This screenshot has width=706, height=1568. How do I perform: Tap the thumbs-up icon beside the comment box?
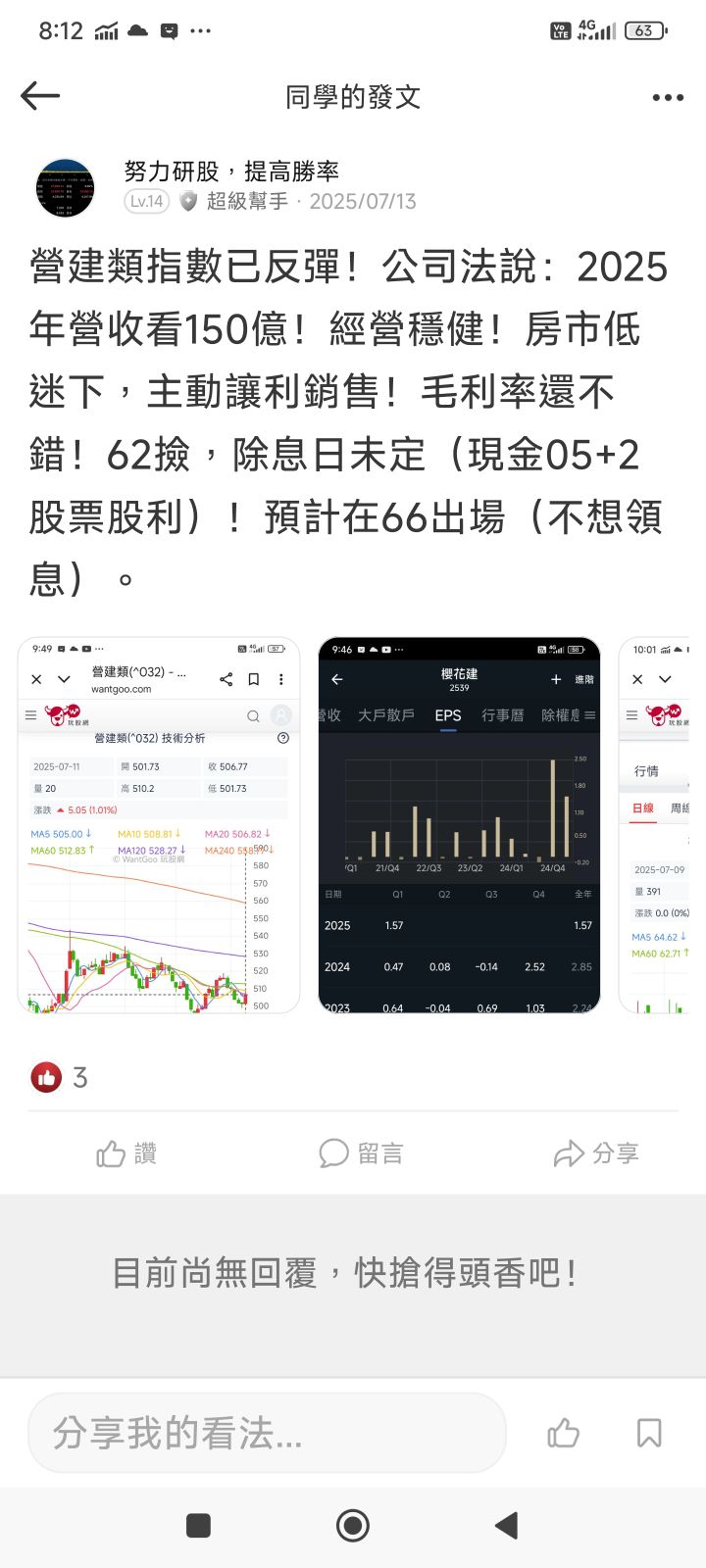click(563, 1433)
